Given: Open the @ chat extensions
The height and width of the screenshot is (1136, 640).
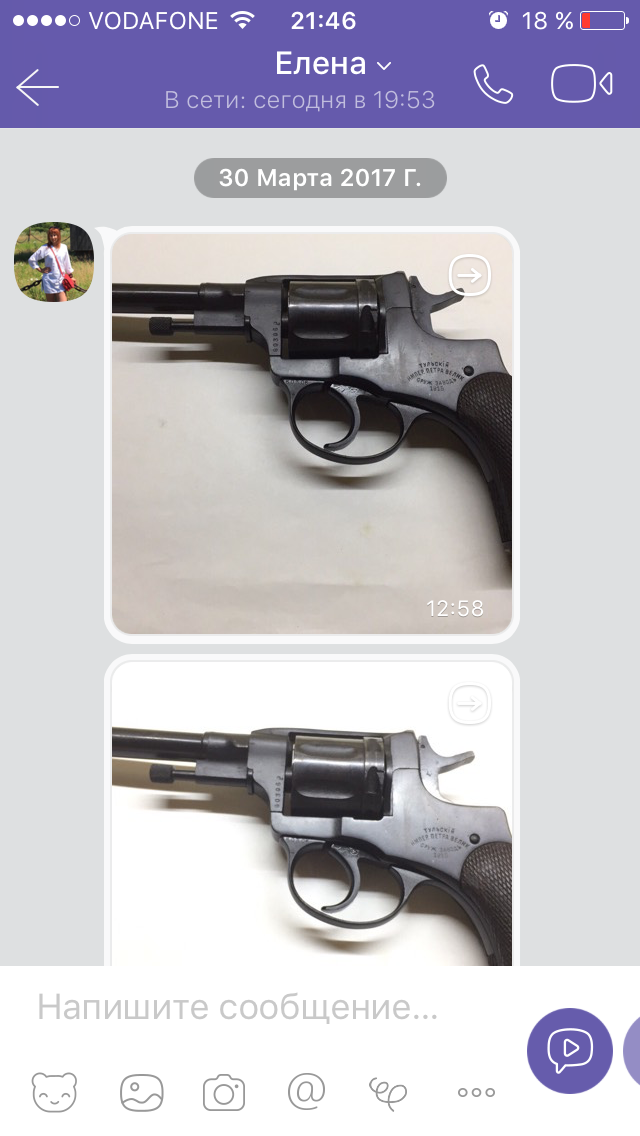Looking at the screenshot, I should pyautogui.click(x=306, y=1091).
